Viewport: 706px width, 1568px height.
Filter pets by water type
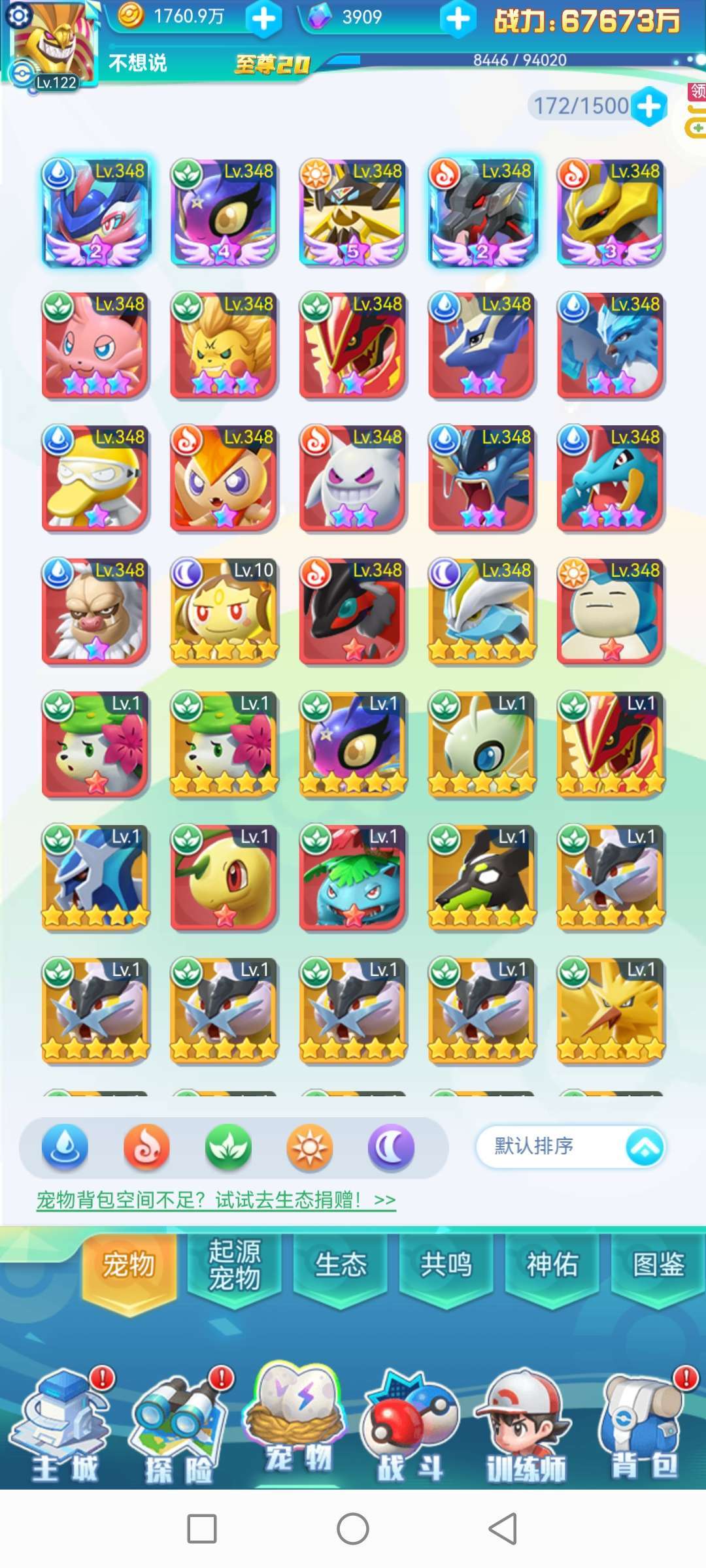click(65, 1147)
